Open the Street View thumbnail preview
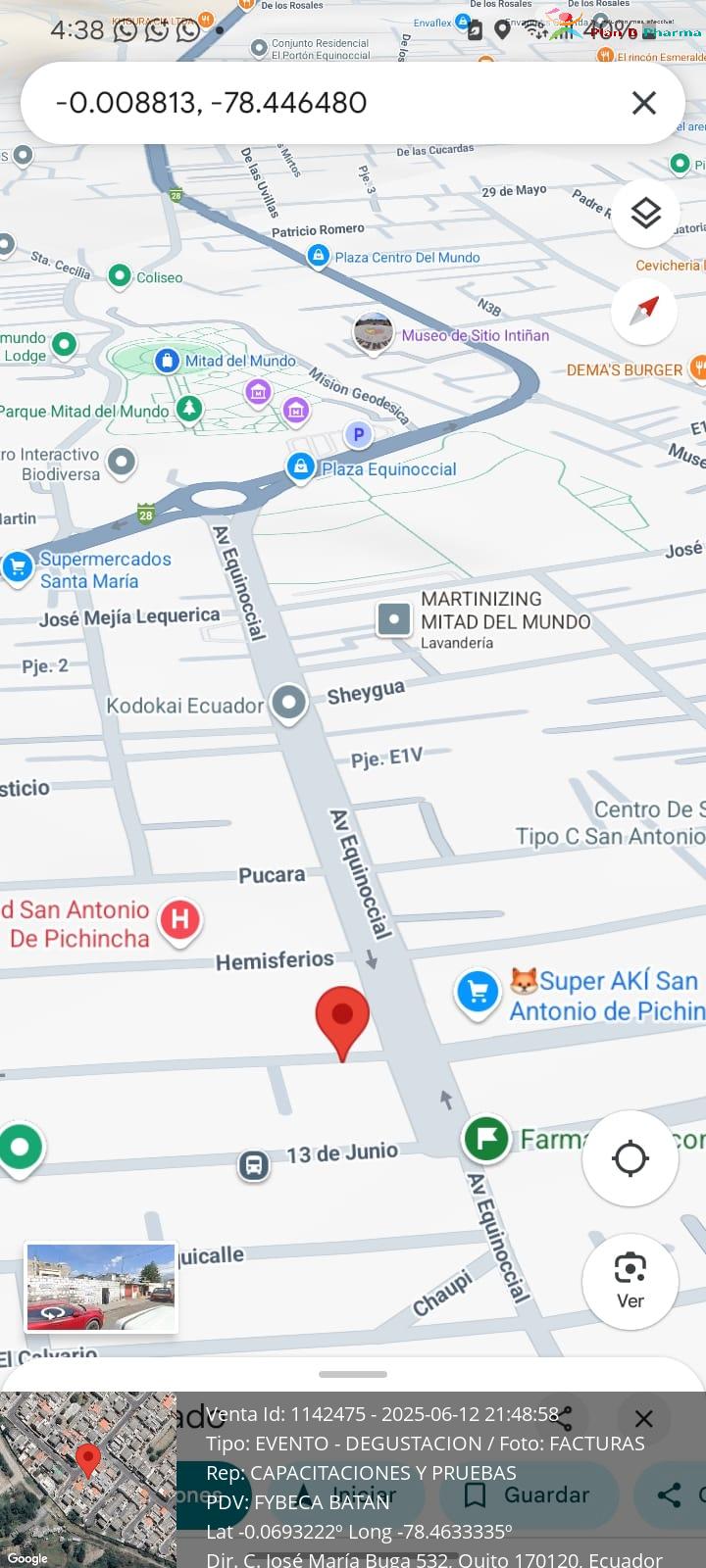This screenshot has width=706, height=1568. [x=101, y=1288]
